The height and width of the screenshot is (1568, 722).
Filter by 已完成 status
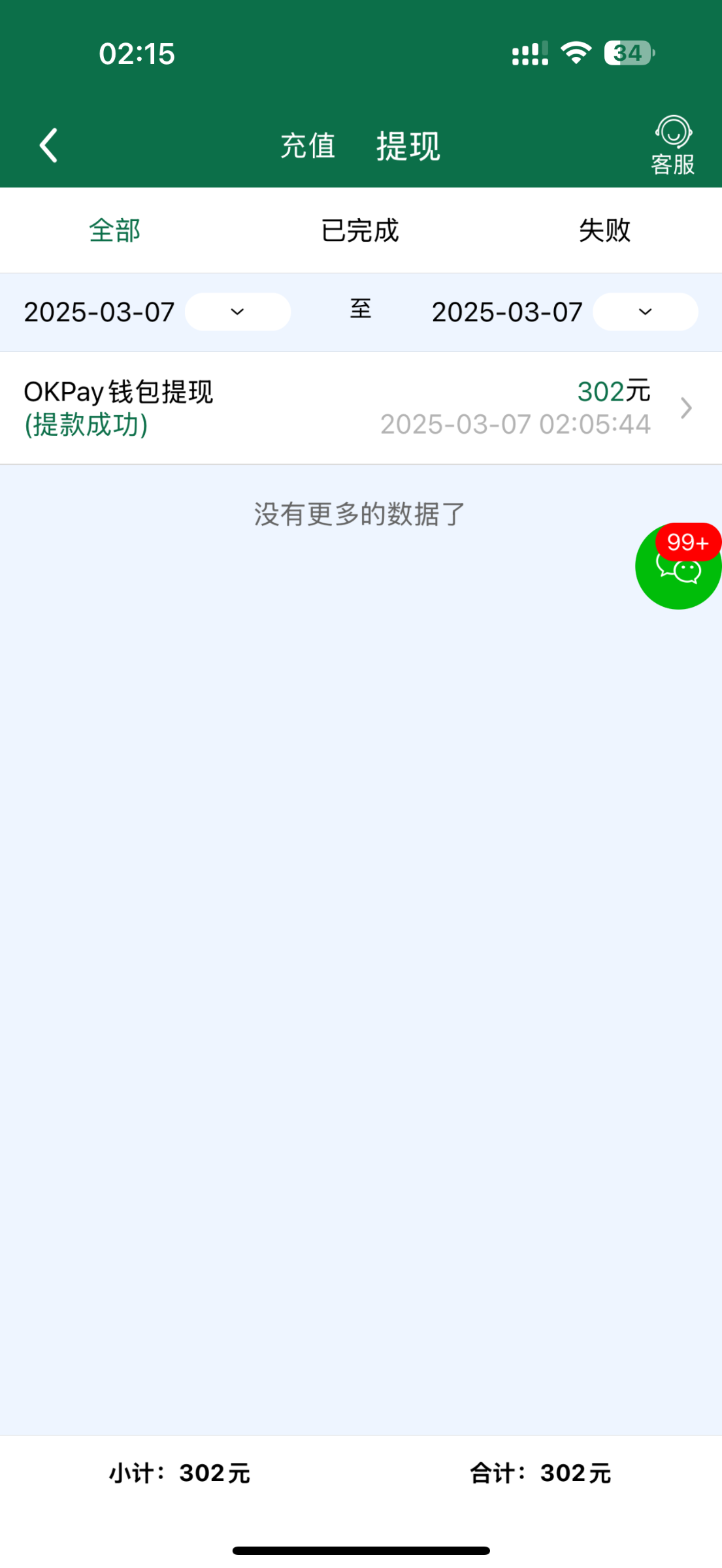[360, 230]
